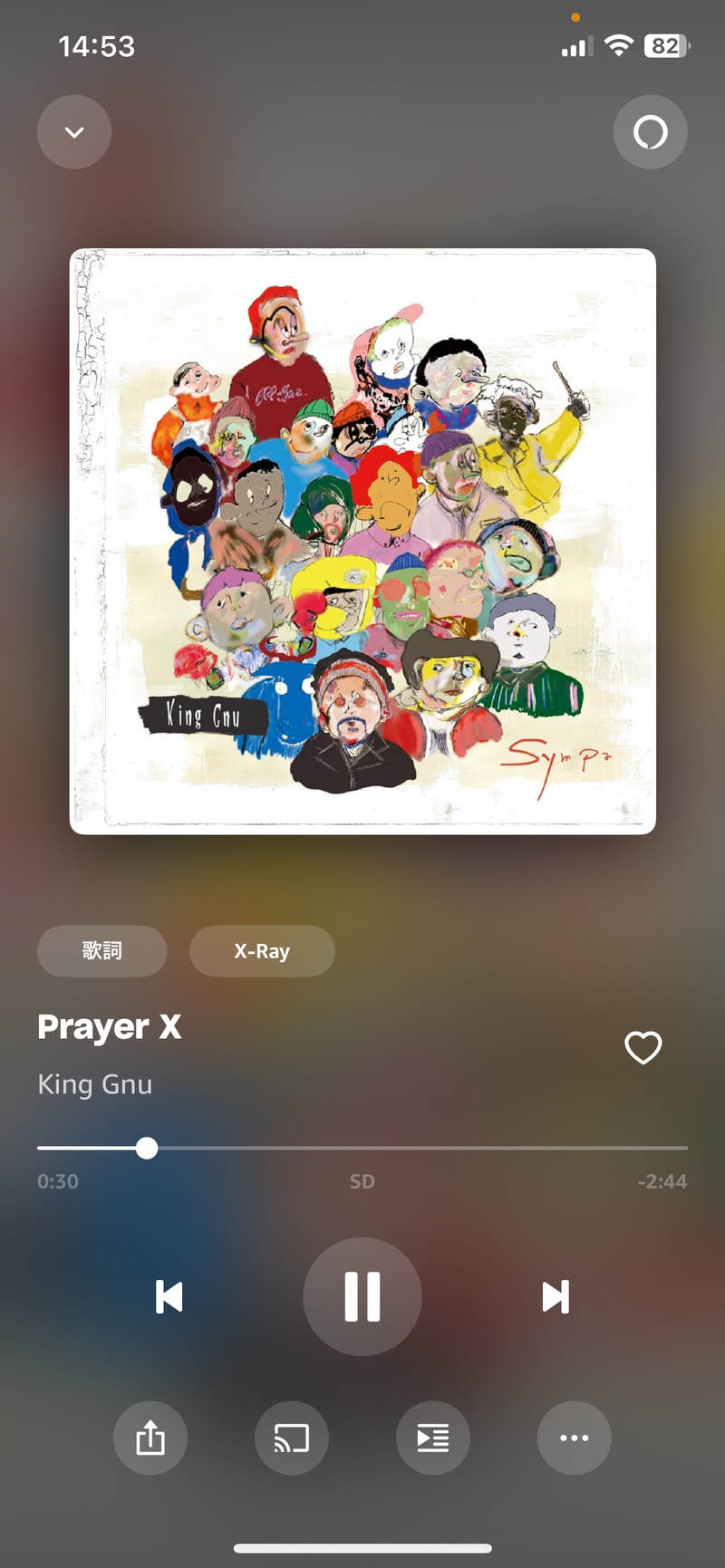Activate the Alexa voice assistant
725x1568 pixels.
pyautogui.click(x=650, y=132)
